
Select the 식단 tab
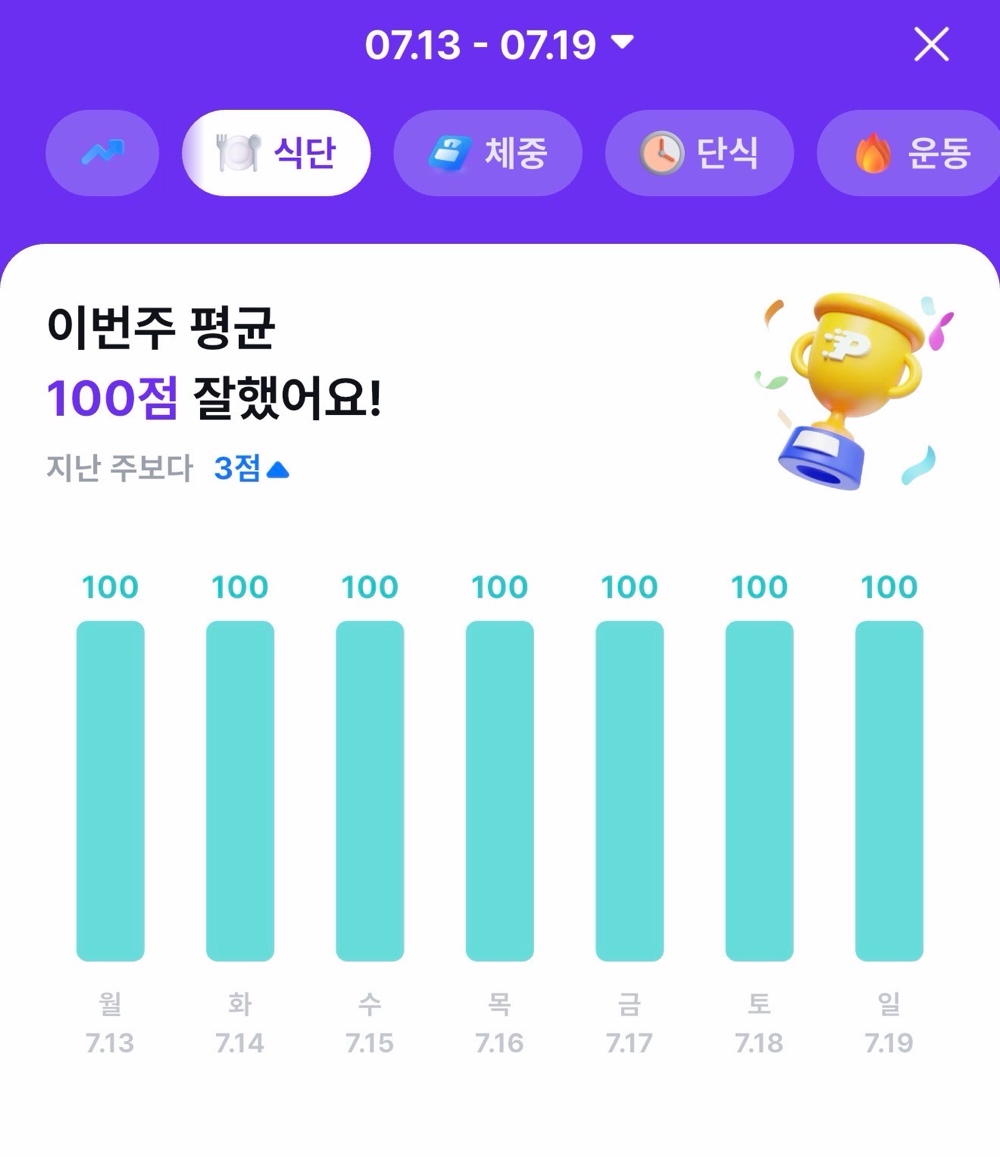click(x=276, y=153)
